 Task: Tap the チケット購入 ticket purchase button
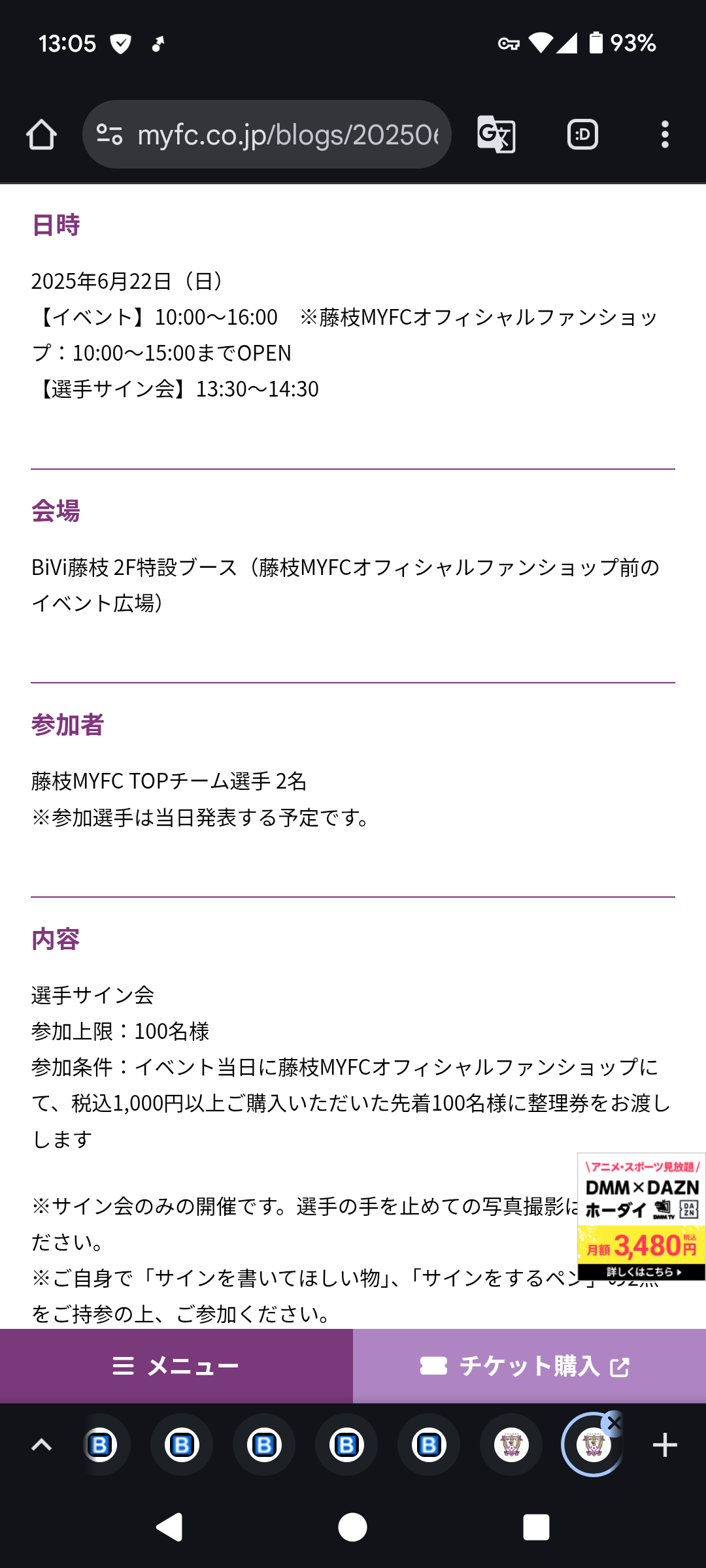tap(529, 1366)
